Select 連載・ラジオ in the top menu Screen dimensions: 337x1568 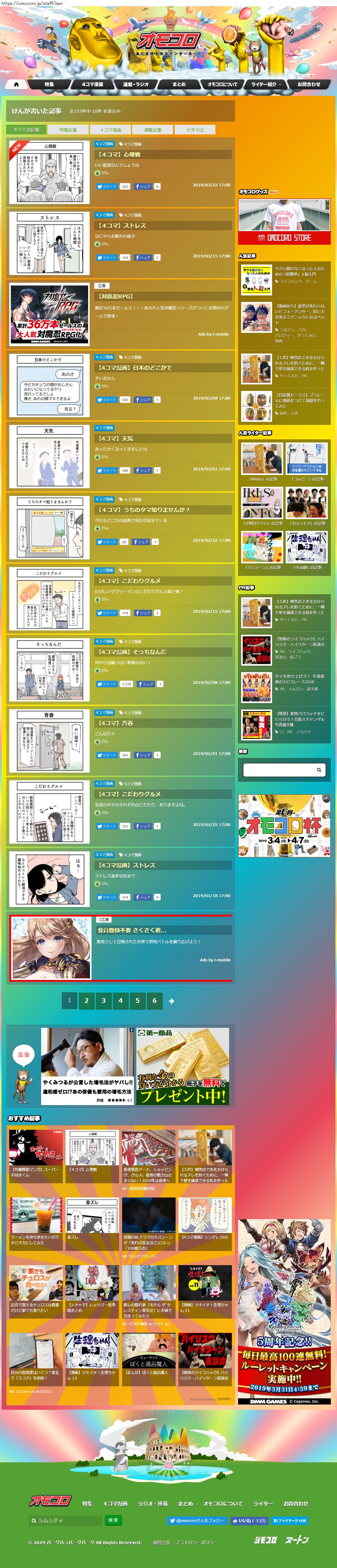pos(136,84)
